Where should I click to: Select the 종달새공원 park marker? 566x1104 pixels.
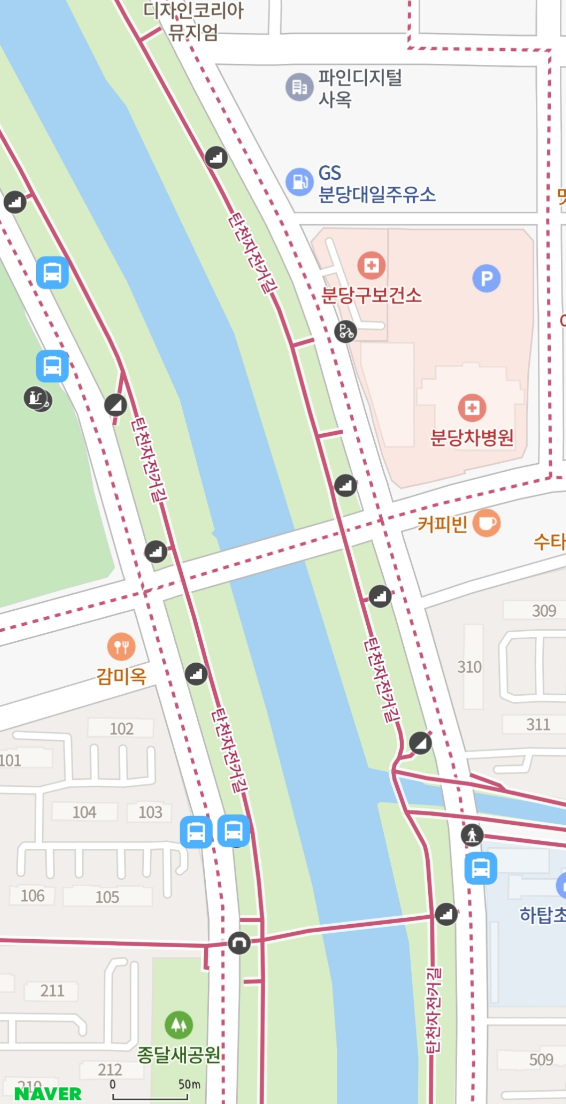click(179, 1025)
